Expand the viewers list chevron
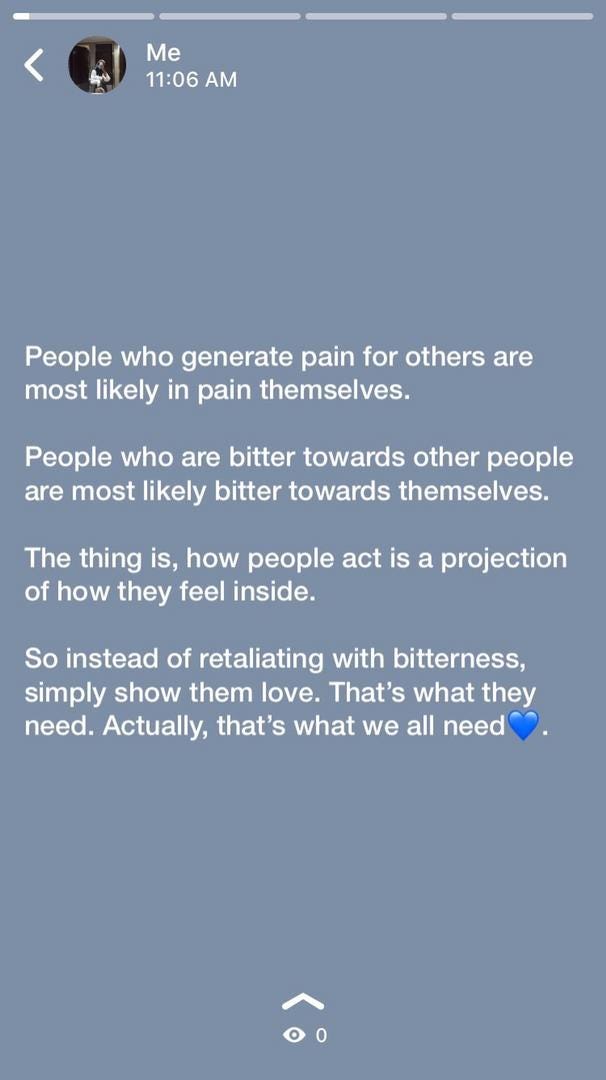606x1080 pixels. 303,1001
